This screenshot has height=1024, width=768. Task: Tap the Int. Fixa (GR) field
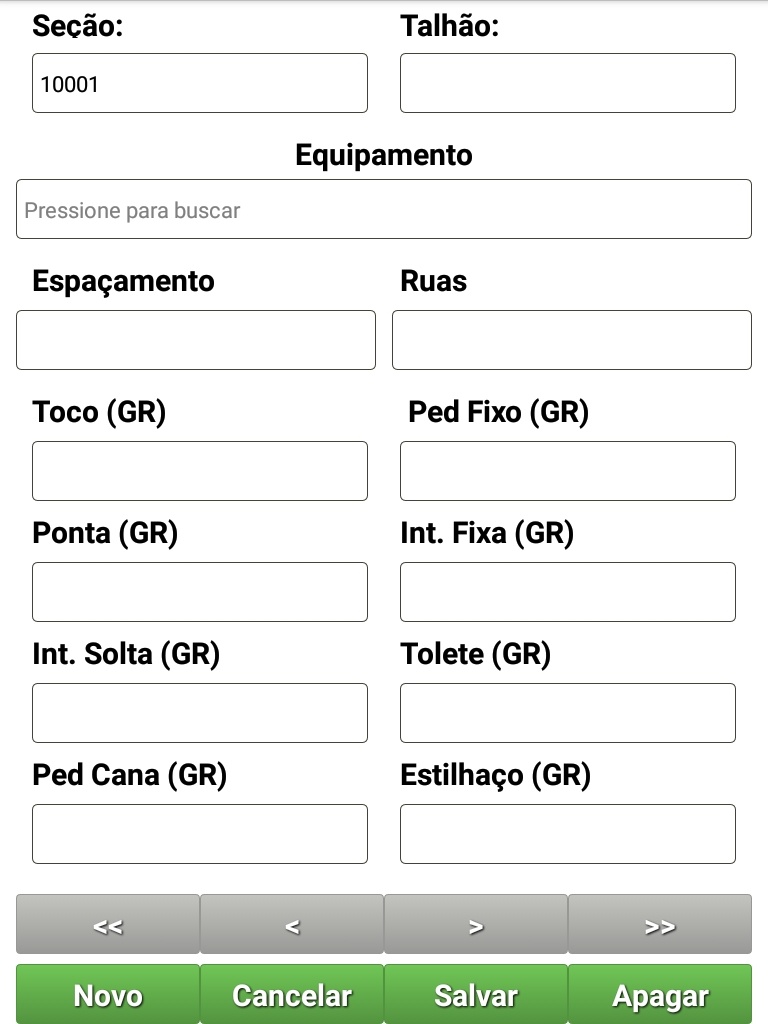coord(567,592)
